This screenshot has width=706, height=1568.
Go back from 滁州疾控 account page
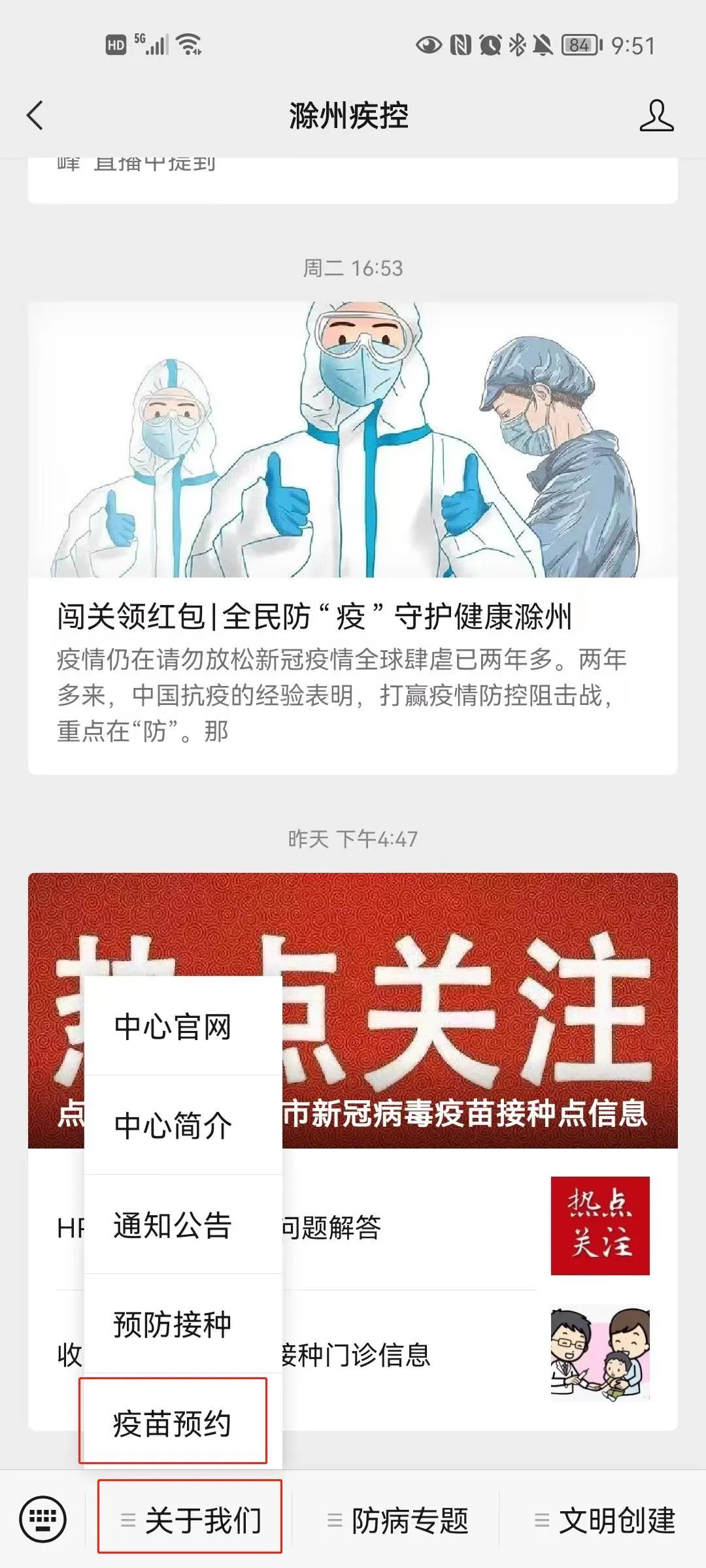pos(35,116)
